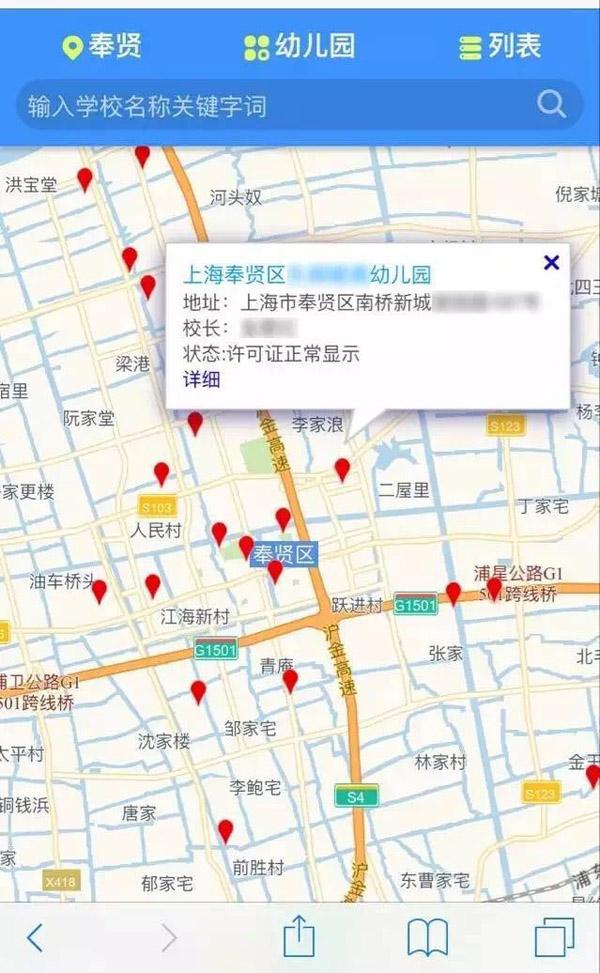Select the red pin near 洪宝堂
600x973 pixels.
pos(85,179)
